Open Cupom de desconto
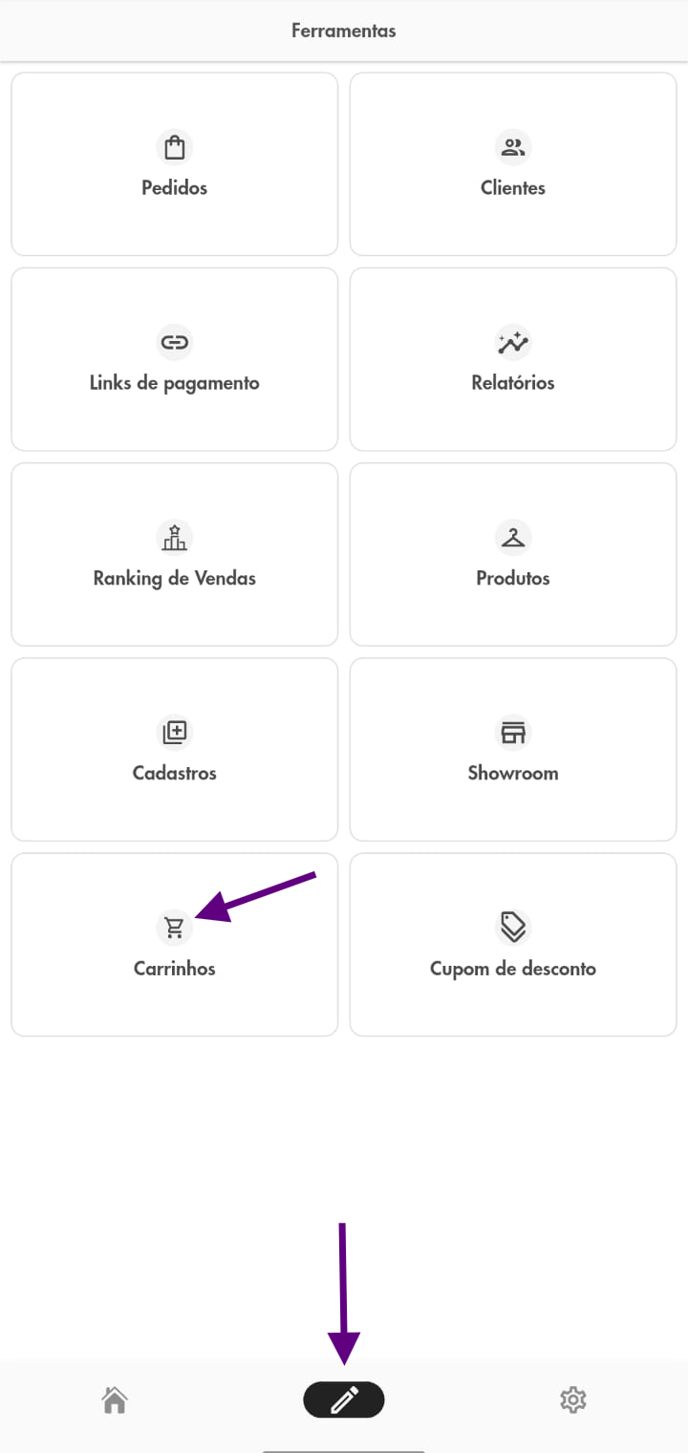 (513, 945)
